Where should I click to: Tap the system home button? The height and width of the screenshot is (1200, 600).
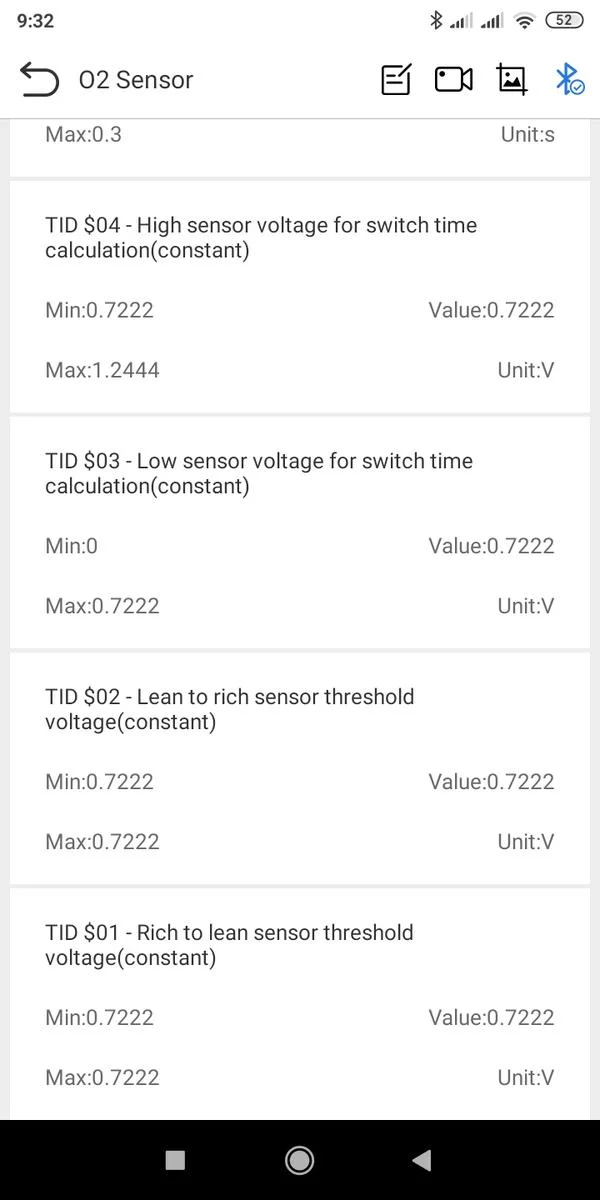click(299, 1160)
